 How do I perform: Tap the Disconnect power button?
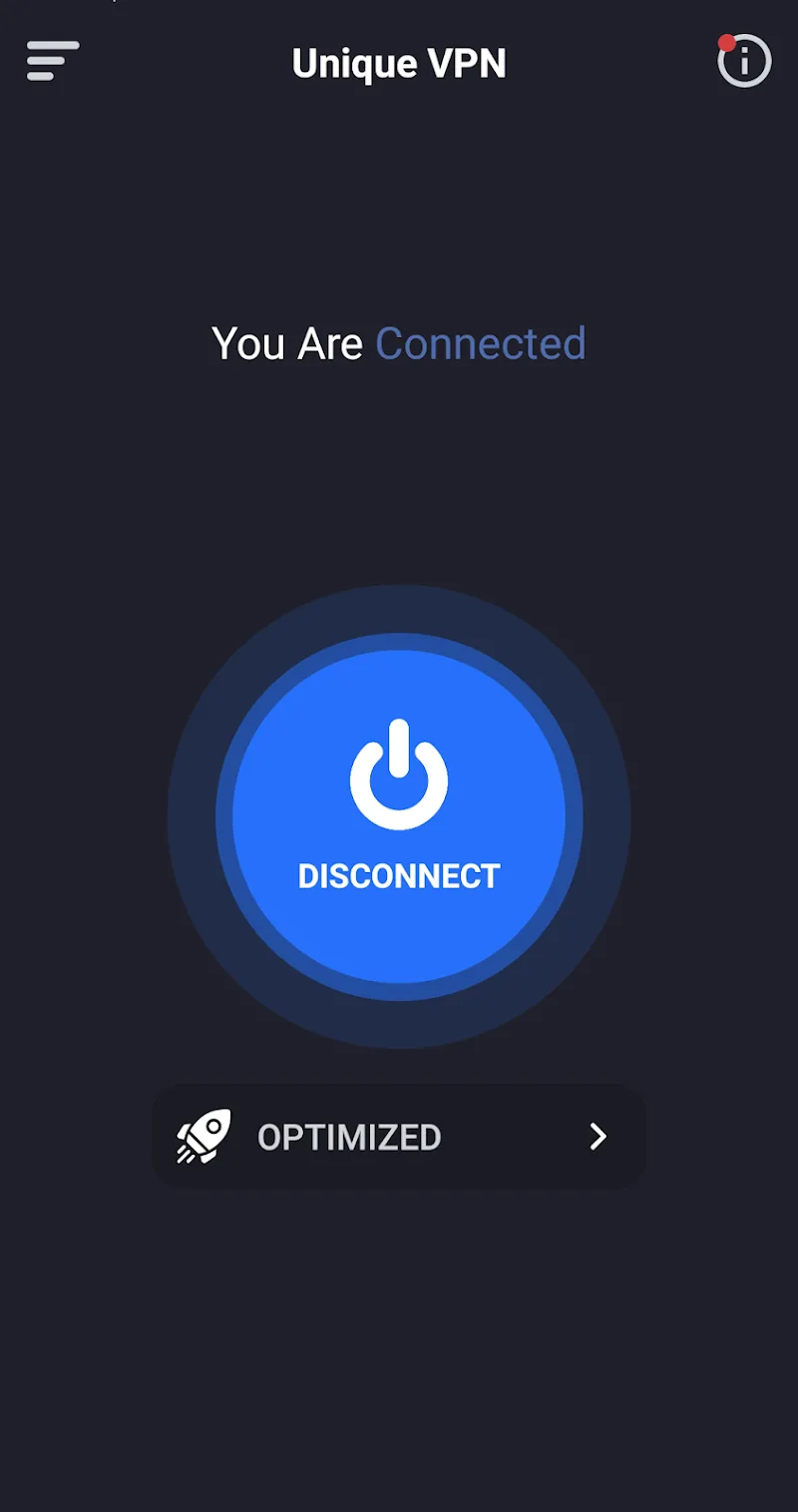pos(399,815)
